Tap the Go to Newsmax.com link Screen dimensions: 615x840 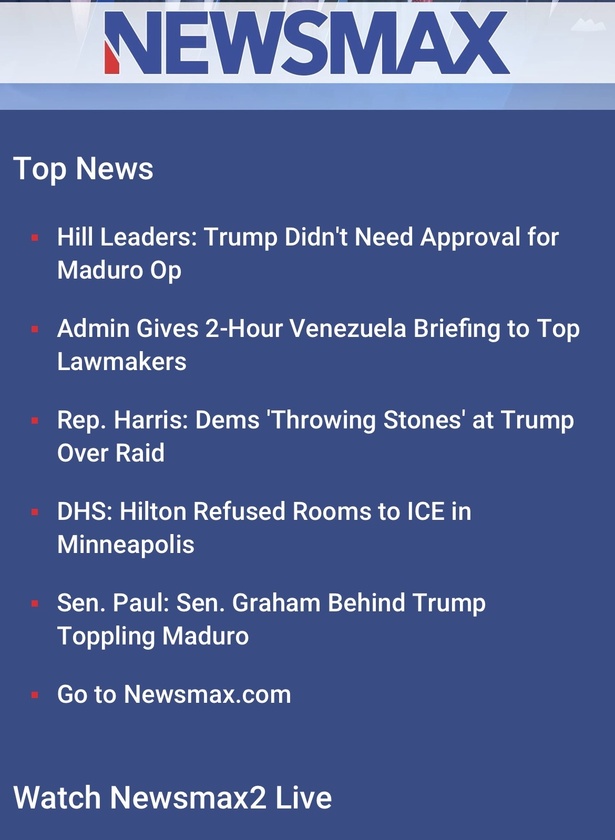(x=174, y=694)
